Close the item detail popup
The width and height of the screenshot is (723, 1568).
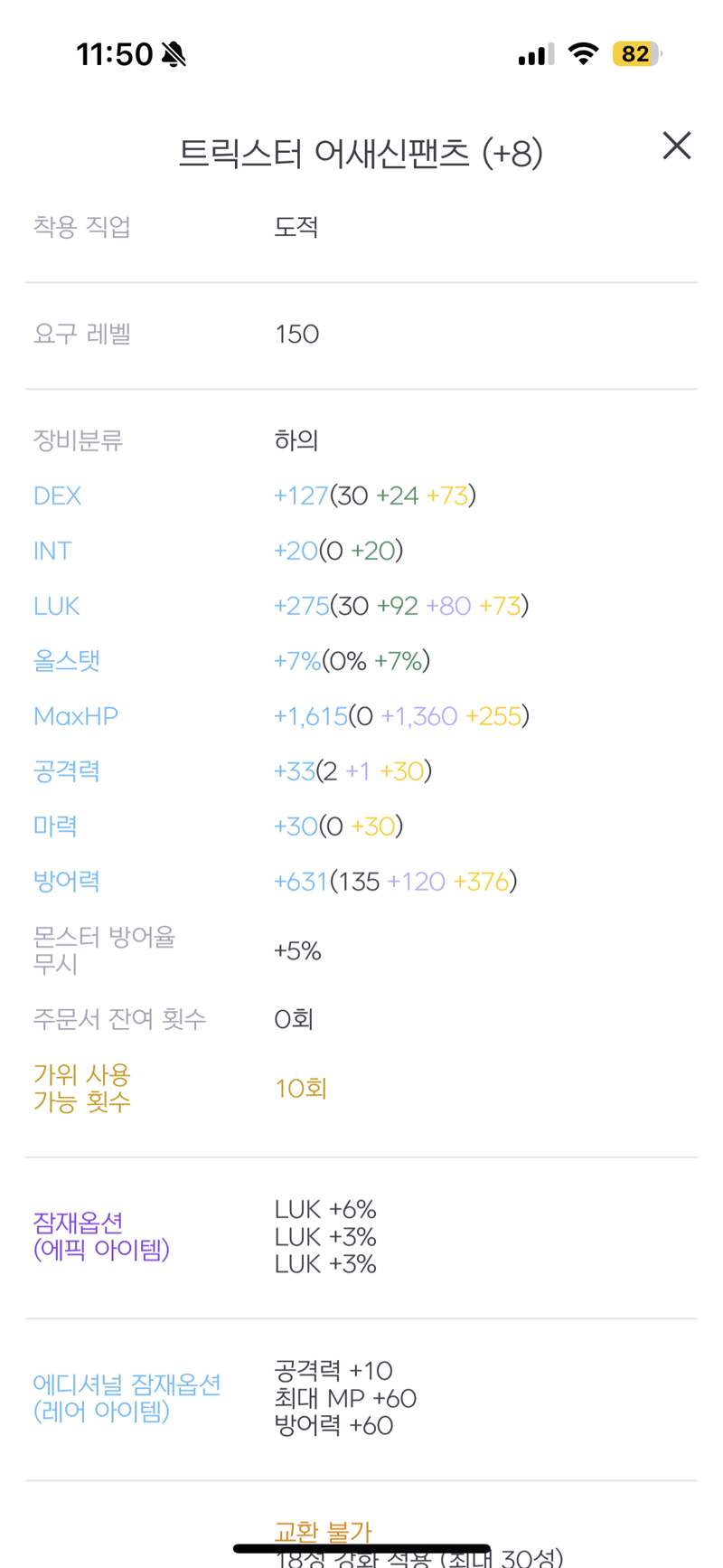[x=676, y=146]
